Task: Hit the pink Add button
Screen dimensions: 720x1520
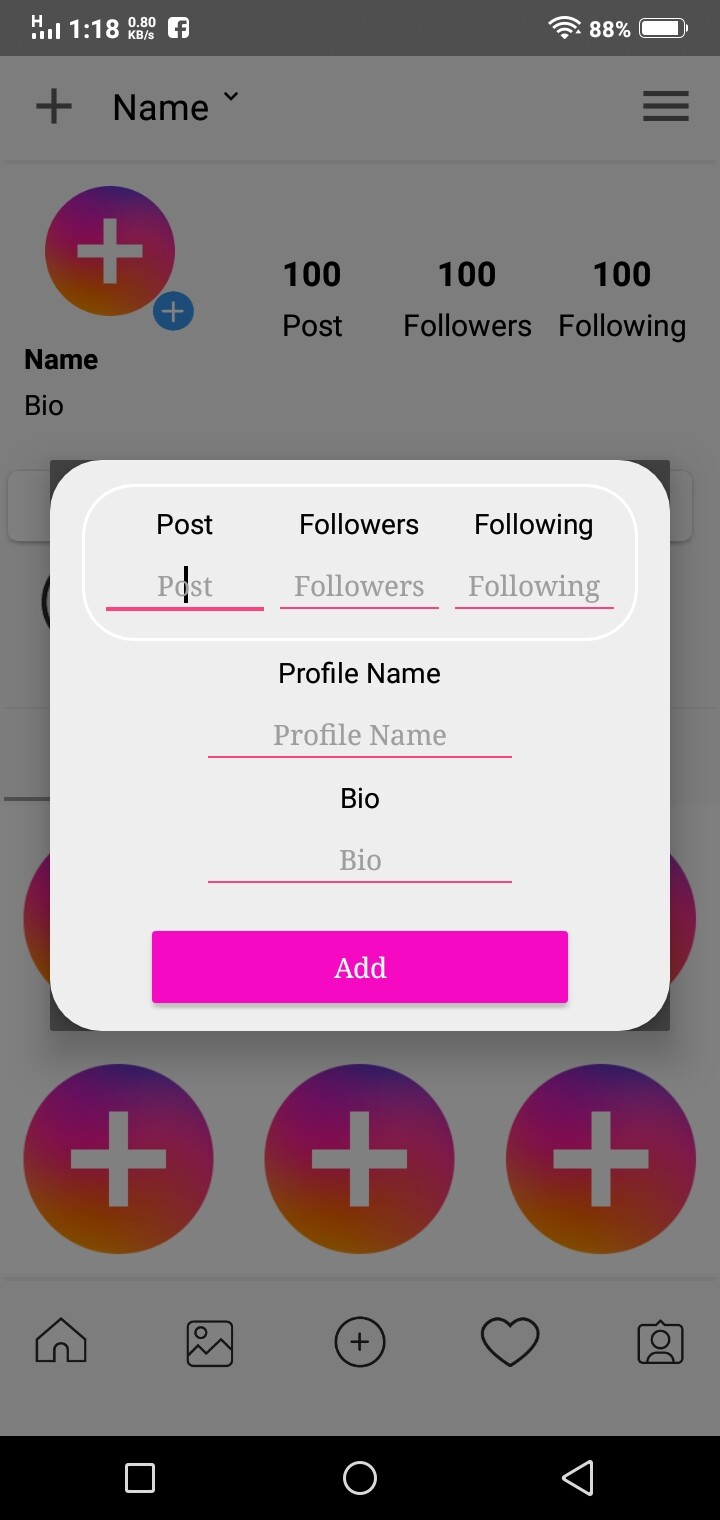Action: (360, 967)
